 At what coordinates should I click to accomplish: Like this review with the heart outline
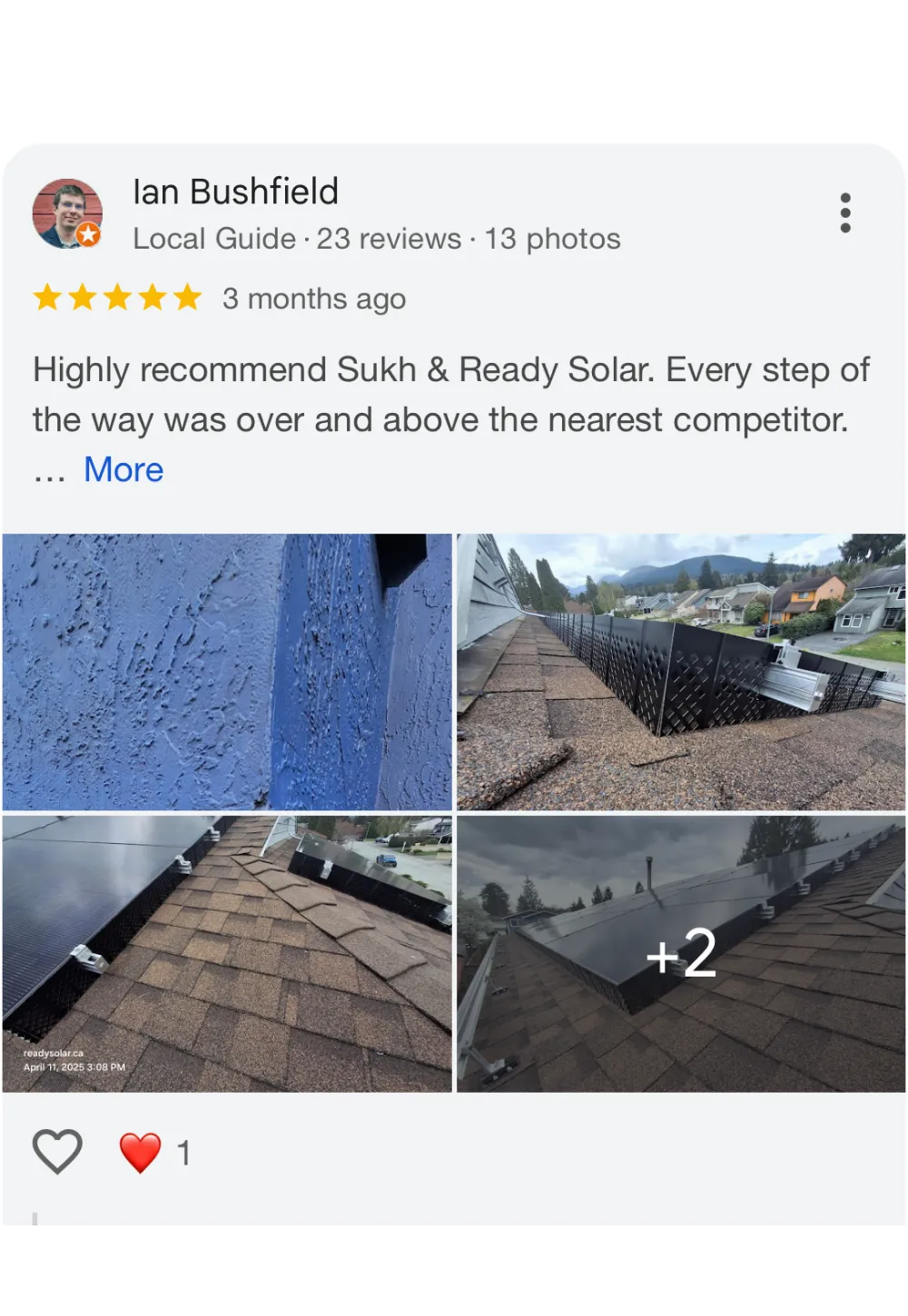point(57,1152)
